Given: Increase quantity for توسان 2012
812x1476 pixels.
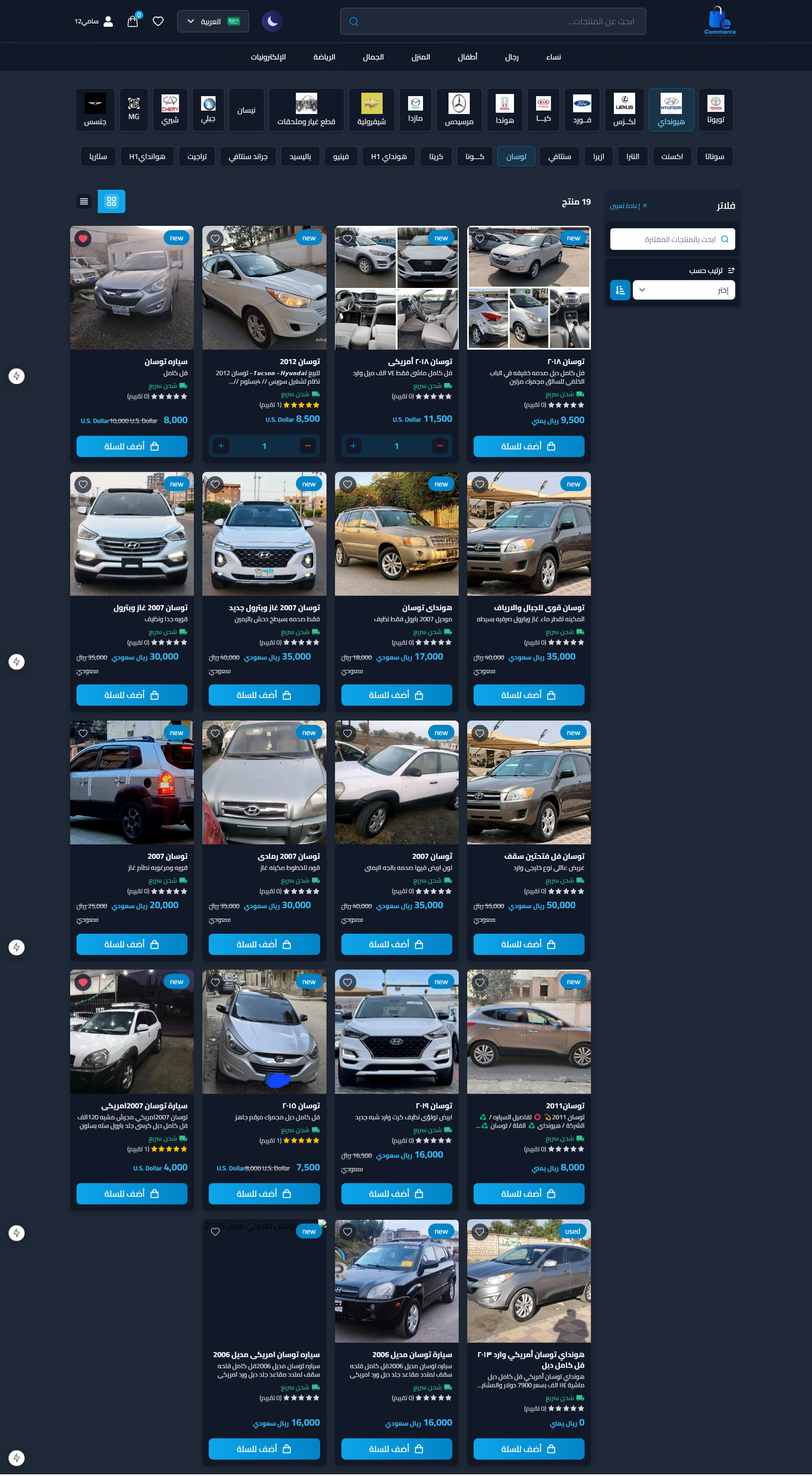Looking at the screenshot, I should [221, 446].
